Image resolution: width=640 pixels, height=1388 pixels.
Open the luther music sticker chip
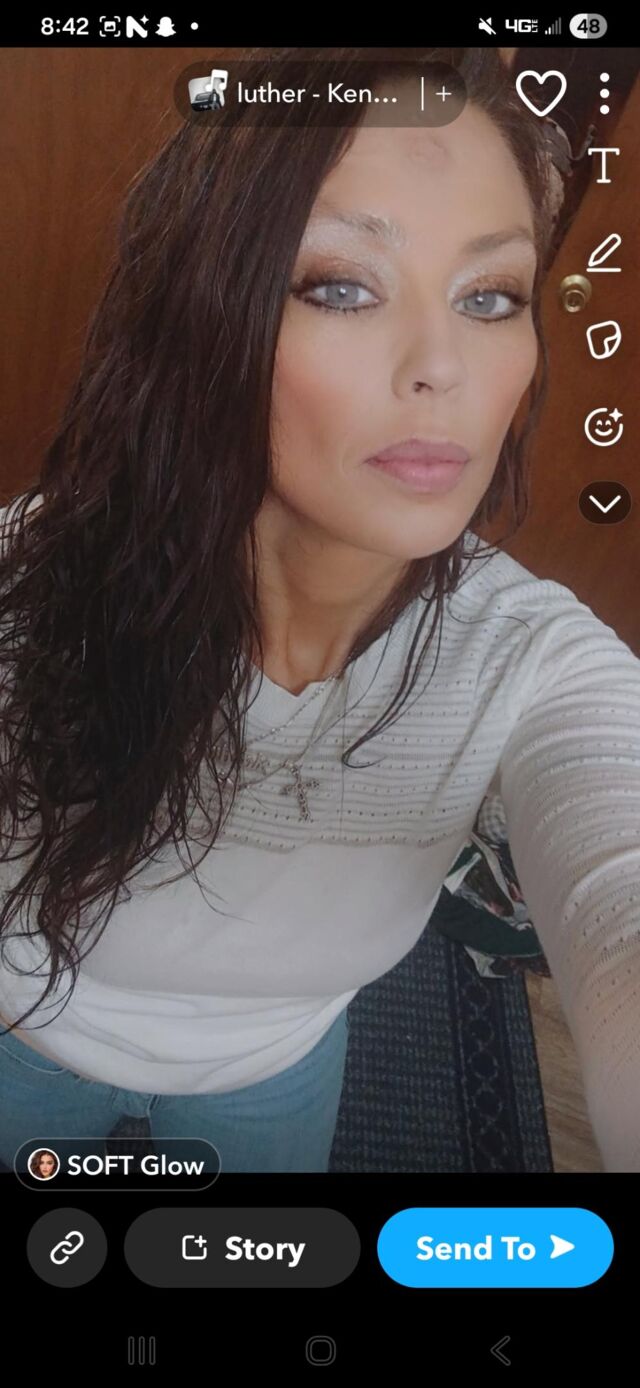pyautogui.click(x=300, y=94)
